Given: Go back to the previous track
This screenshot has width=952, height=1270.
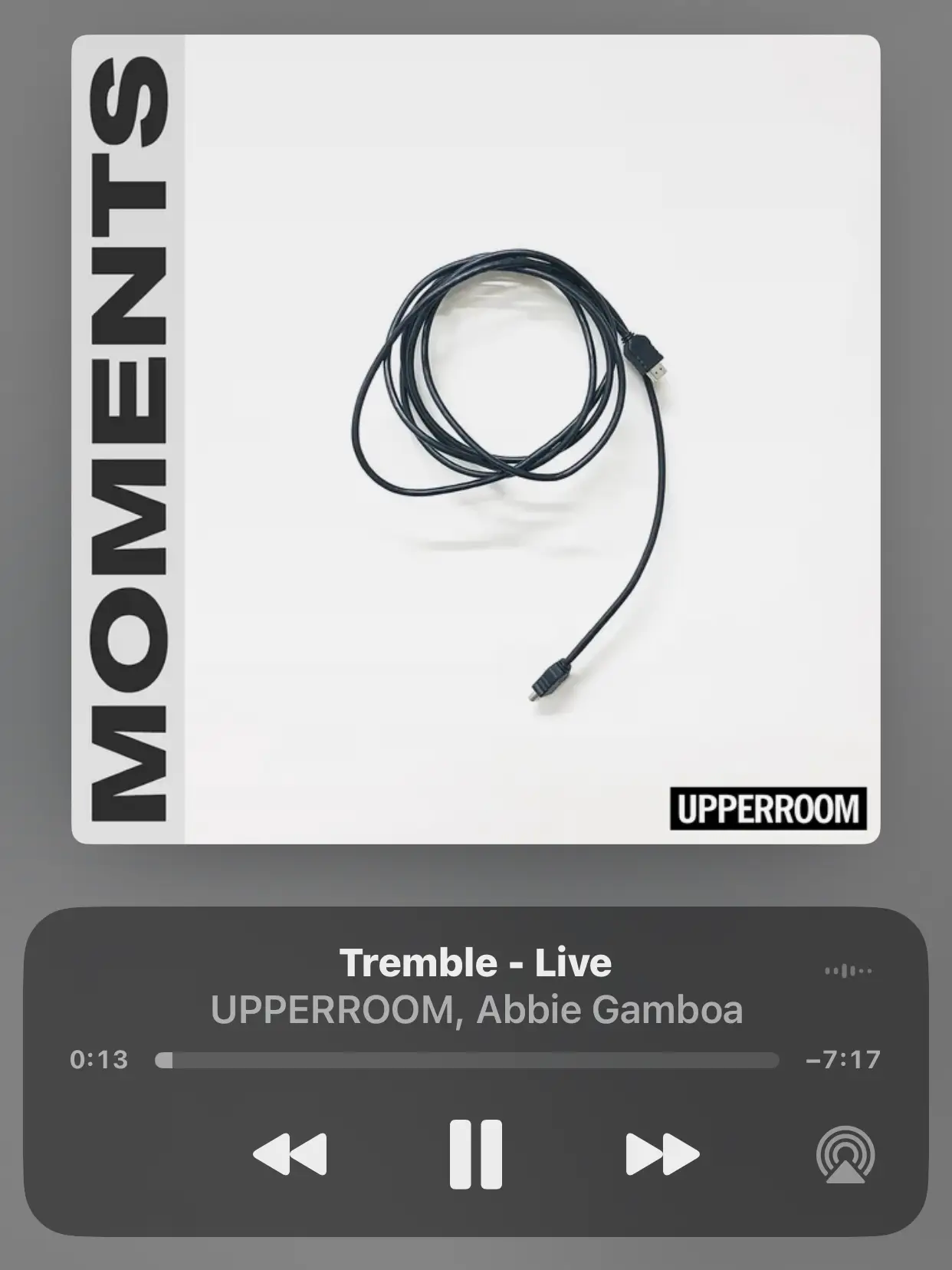Looking at the screenshot, I should [x=290, y=1153].
